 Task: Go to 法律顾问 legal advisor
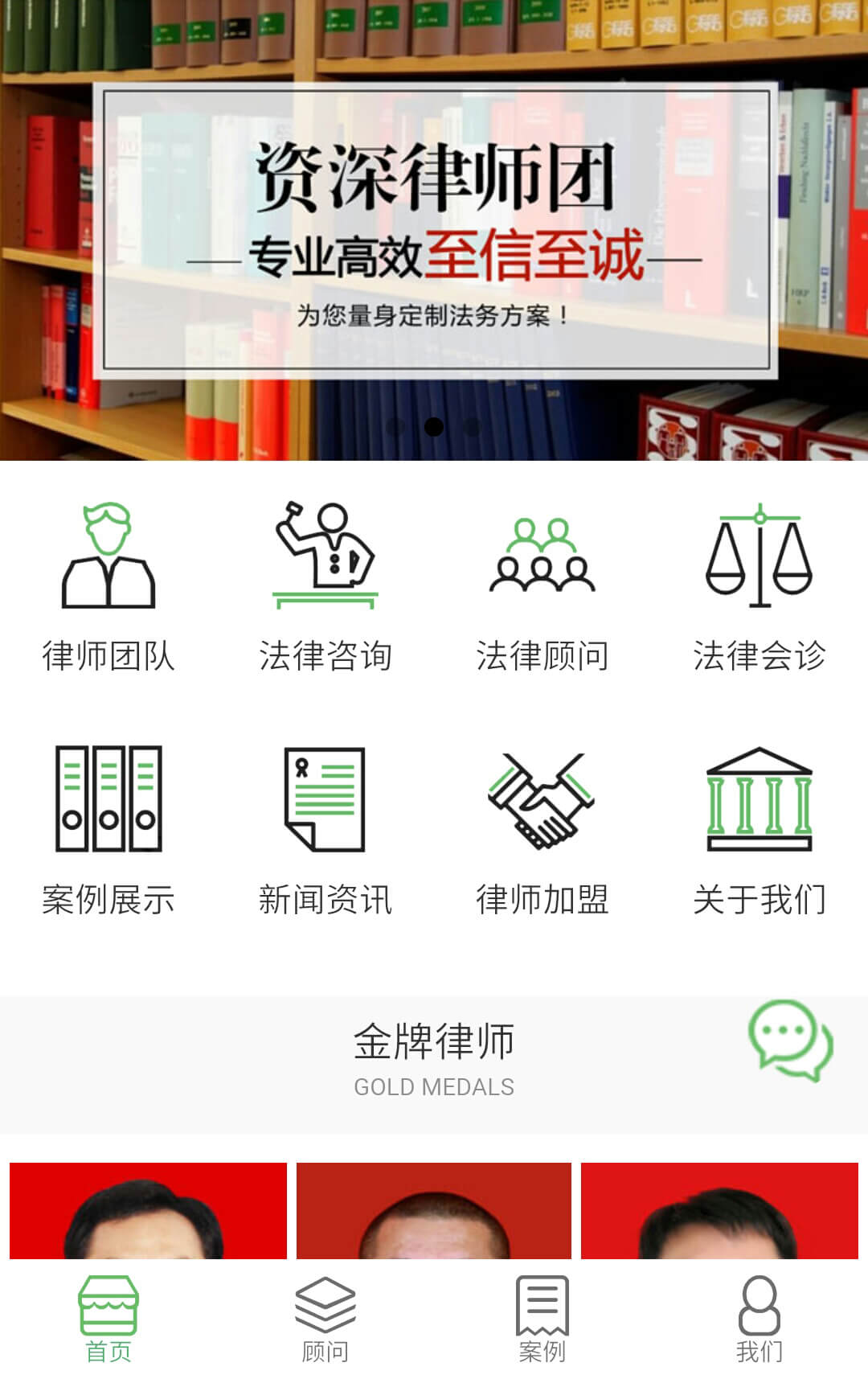pos(542,587)
